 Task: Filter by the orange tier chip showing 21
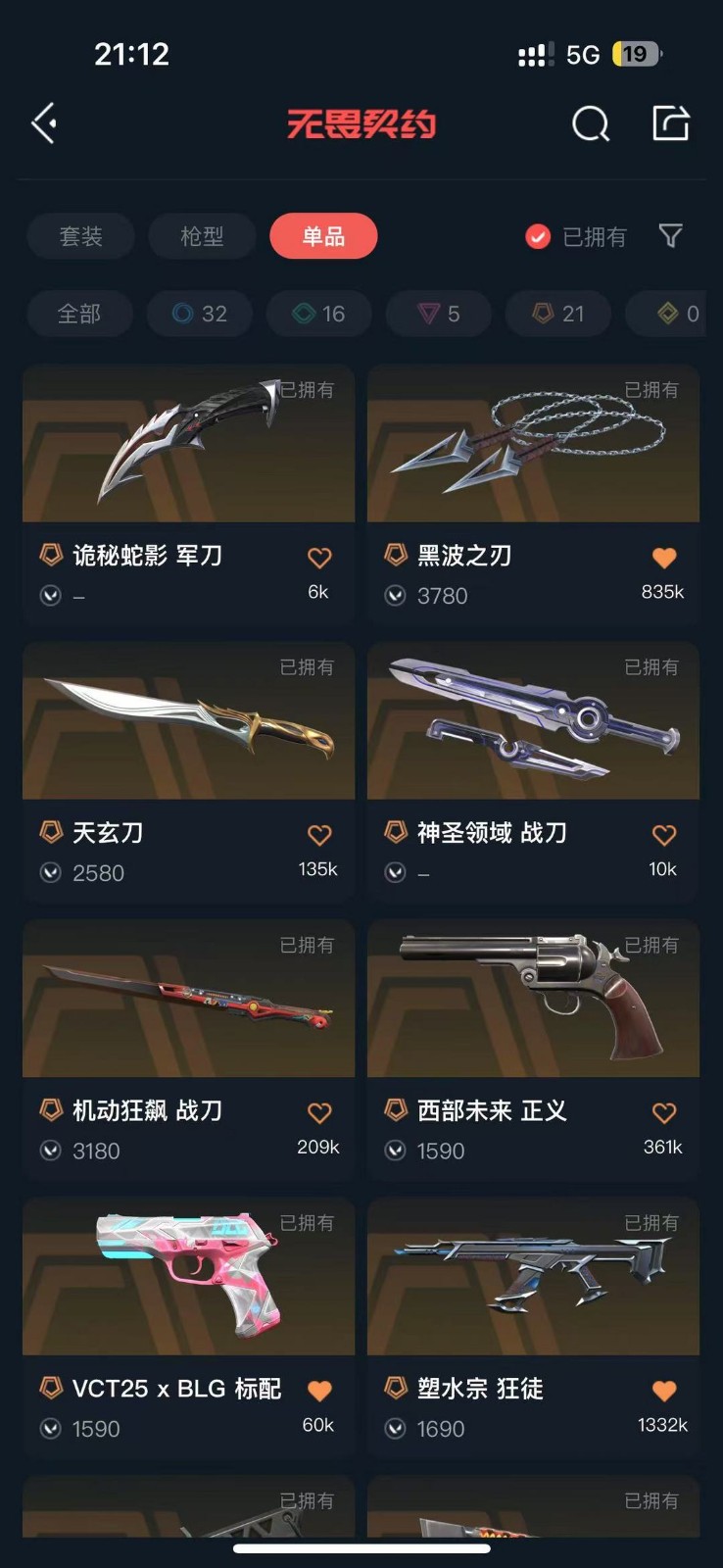click(x=558, y=314)
